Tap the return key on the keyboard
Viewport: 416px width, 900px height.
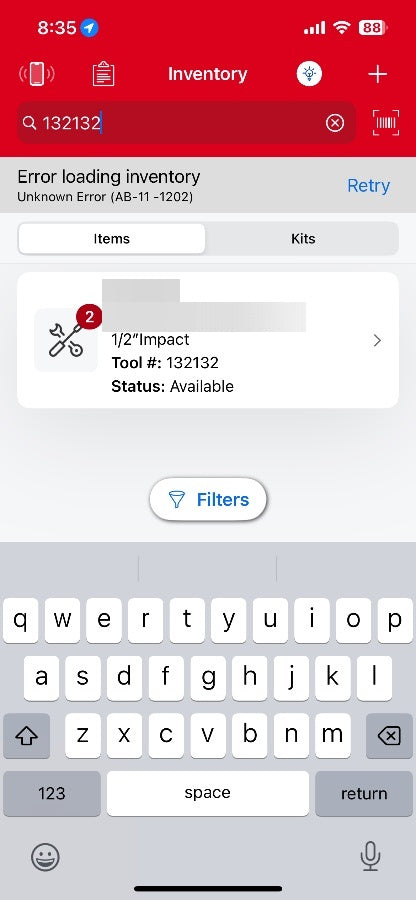(364, 793)
